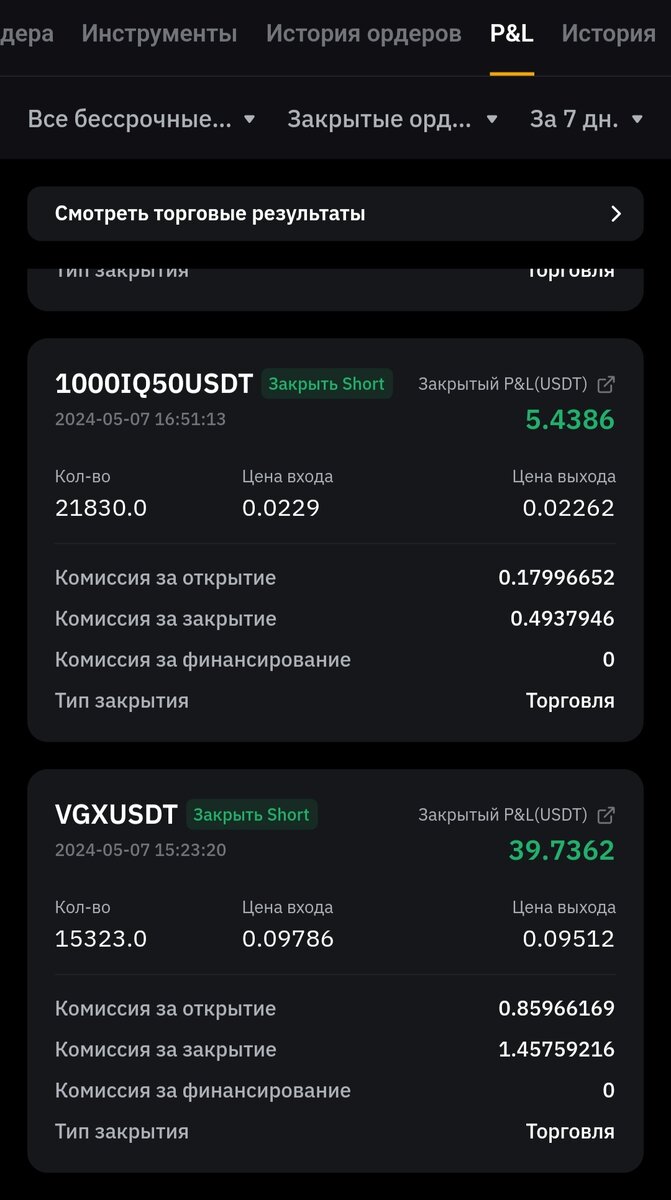671x1200 pixels.
Task: Switch to the История tab
Action: 609,34
